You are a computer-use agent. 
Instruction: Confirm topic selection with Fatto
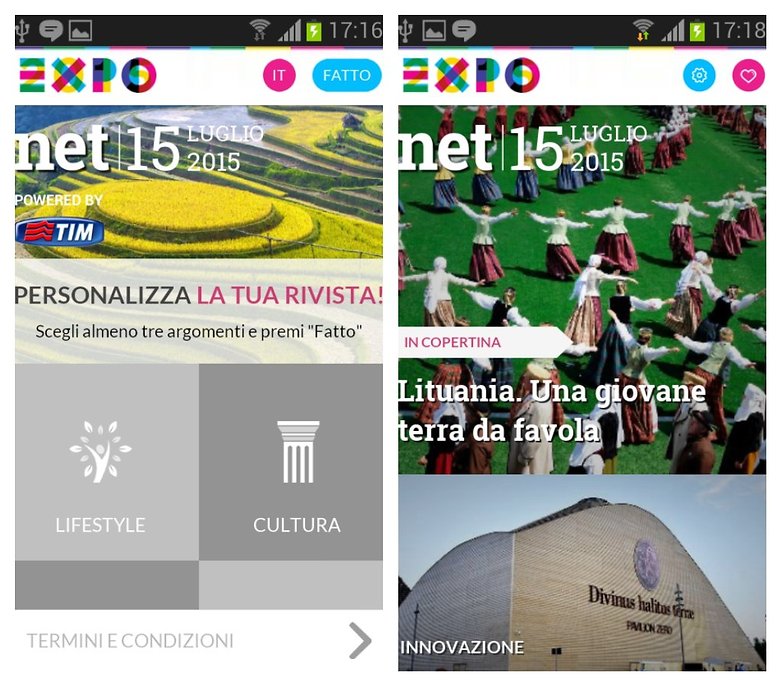(346, 75)
